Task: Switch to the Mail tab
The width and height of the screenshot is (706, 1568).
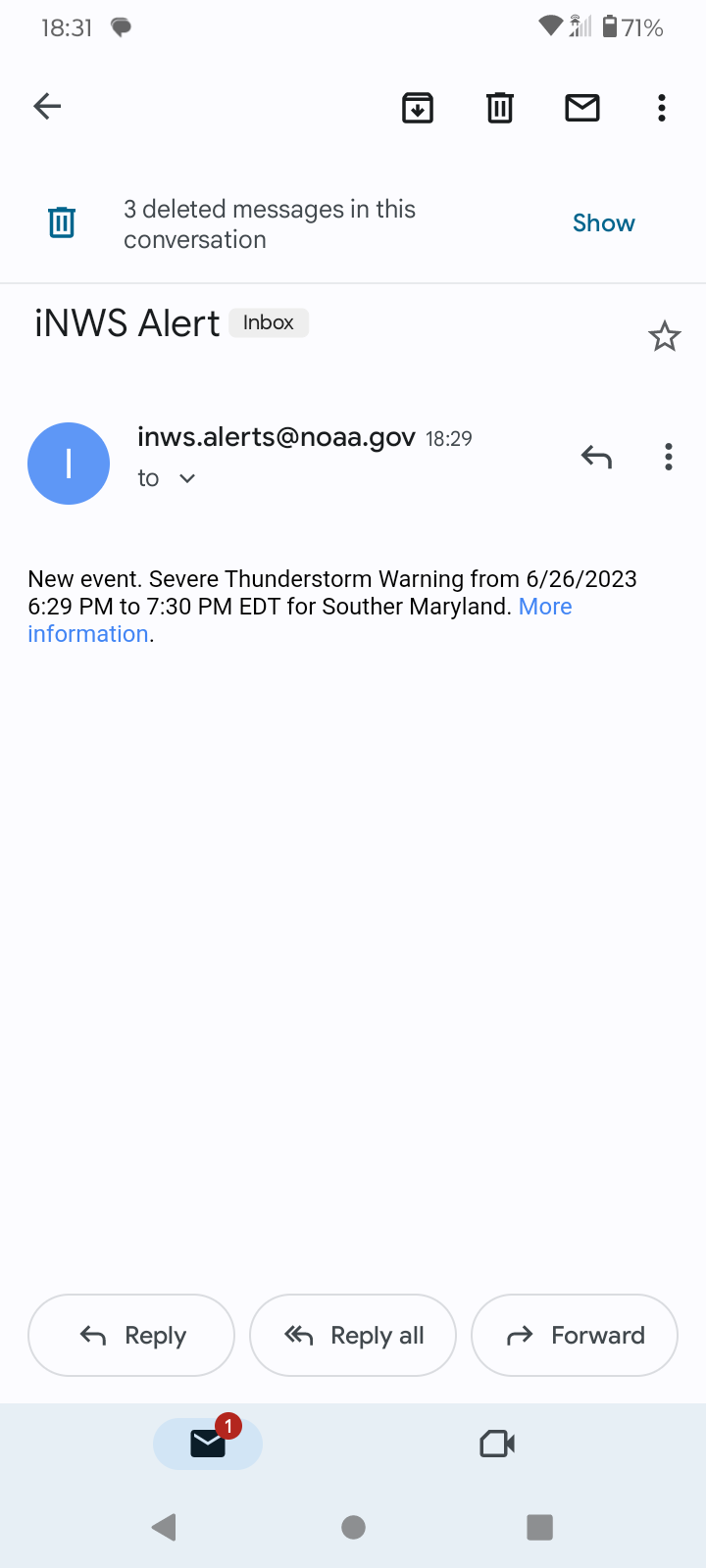Action: 208,1444
